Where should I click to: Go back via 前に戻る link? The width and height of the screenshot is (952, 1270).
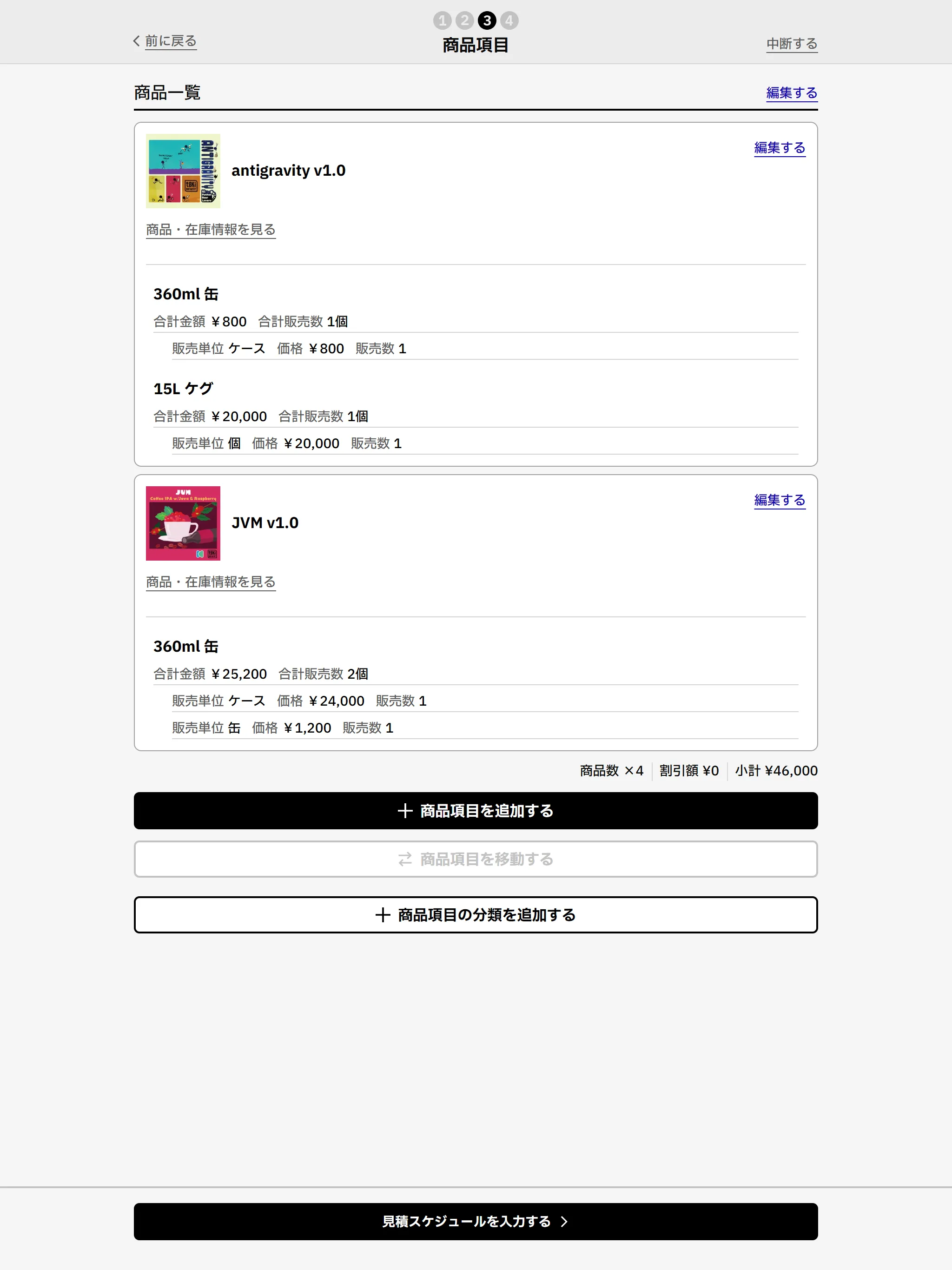tap(169, 41)
